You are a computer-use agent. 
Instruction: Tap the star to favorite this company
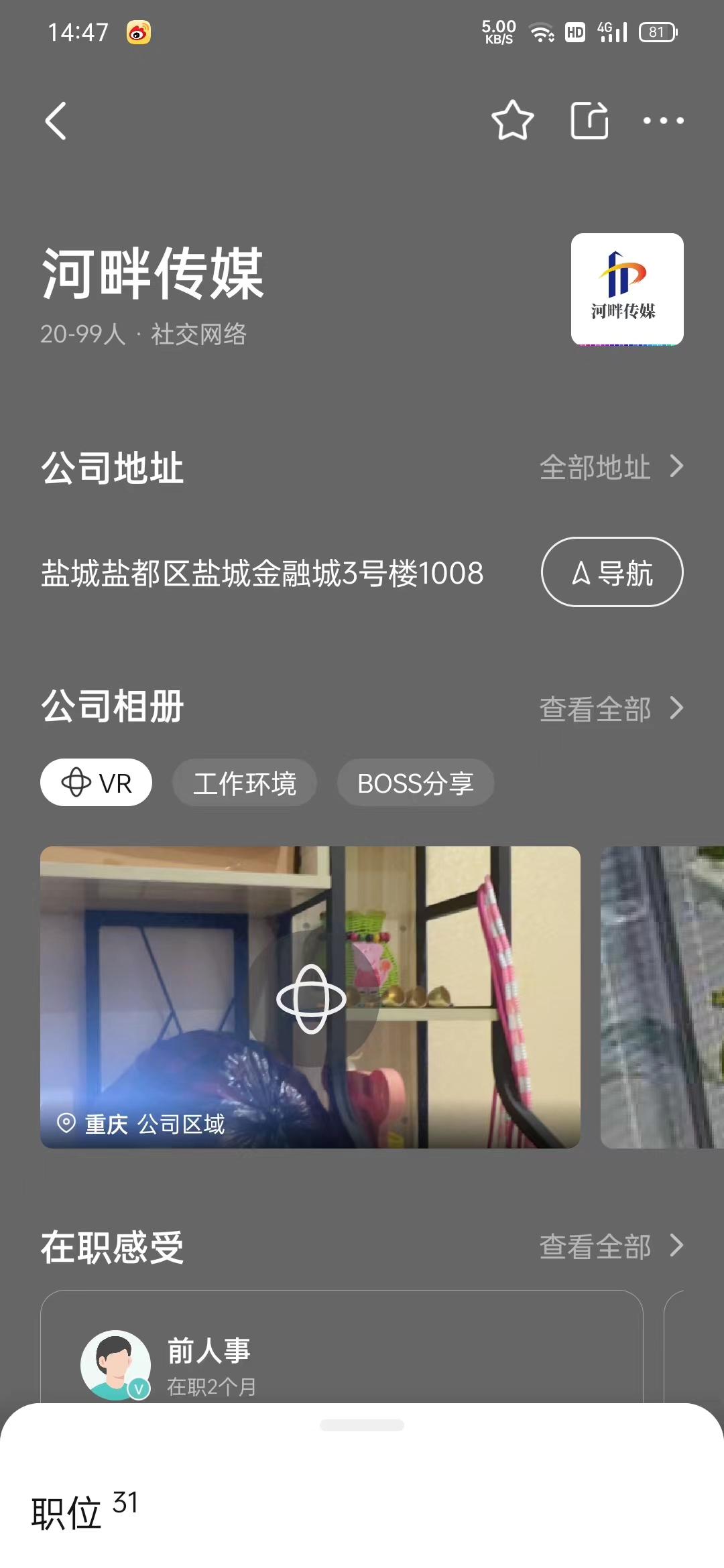[x=513, y=121]
